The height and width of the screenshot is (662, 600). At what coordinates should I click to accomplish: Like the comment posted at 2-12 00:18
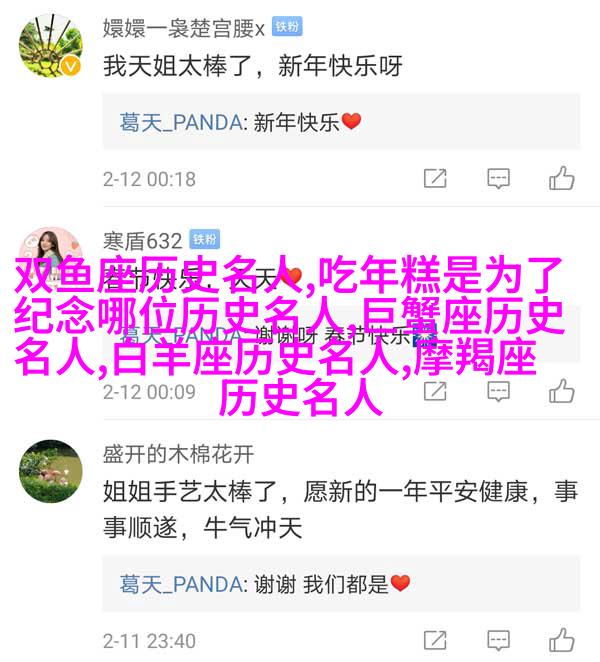561,179
